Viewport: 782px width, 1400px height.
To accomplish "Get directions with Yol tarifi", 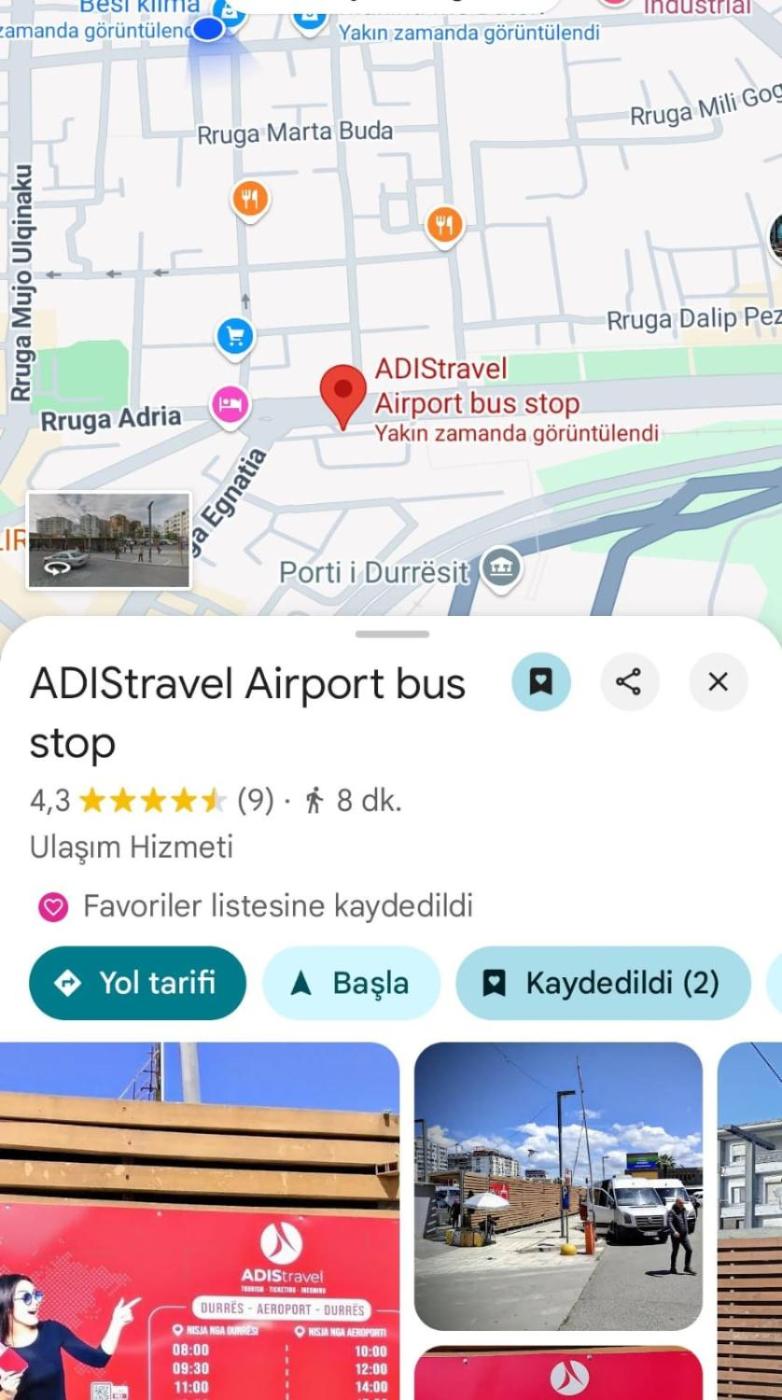I will 137,983.
